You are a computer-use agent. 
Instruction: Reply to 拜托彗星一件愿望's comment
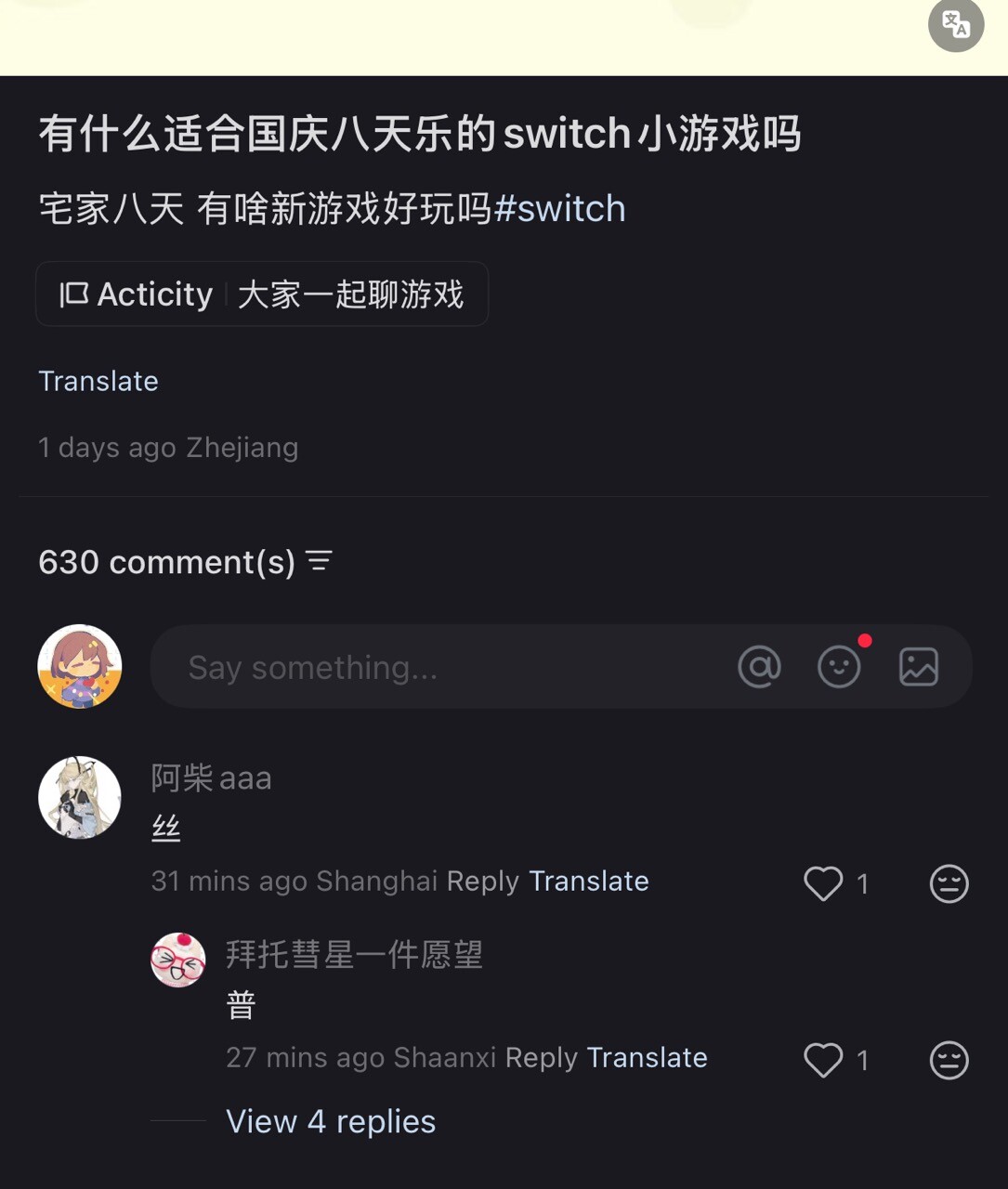point(541,1057)
